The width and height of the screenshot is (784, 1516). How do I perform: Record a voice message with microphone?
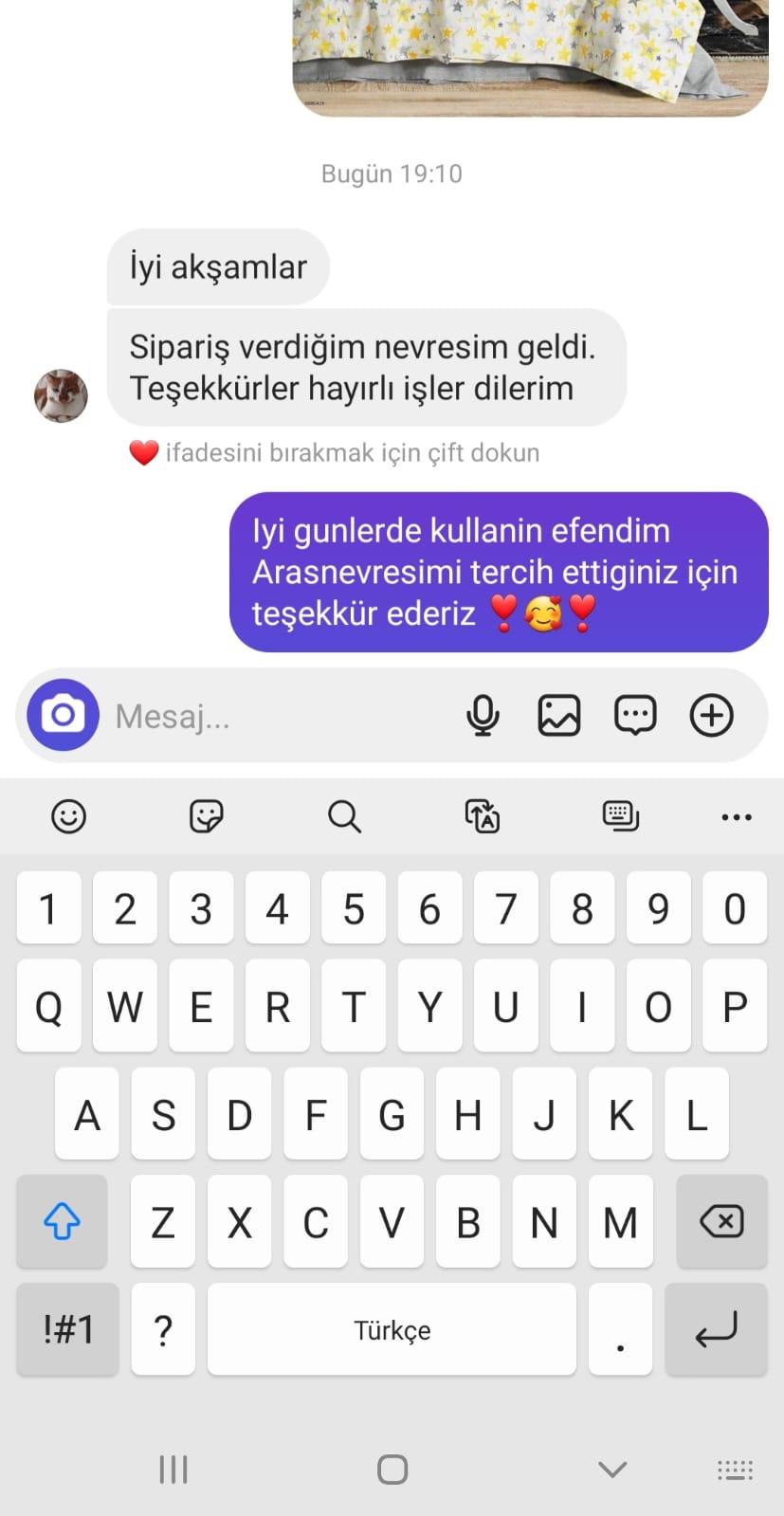pyautogui.click(x=483, y=715)
